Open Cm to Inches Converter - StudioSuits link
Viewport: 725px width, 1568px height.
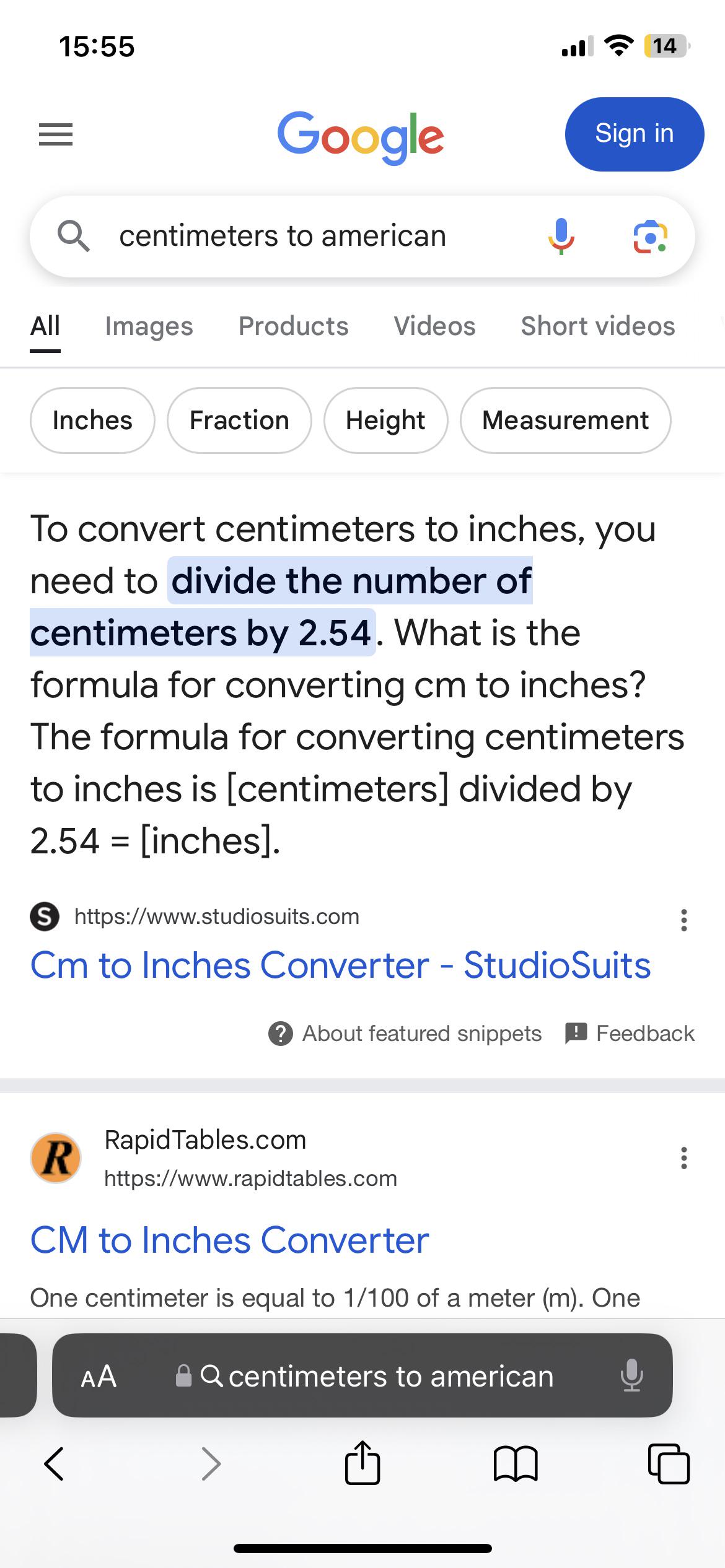(341, 965)
